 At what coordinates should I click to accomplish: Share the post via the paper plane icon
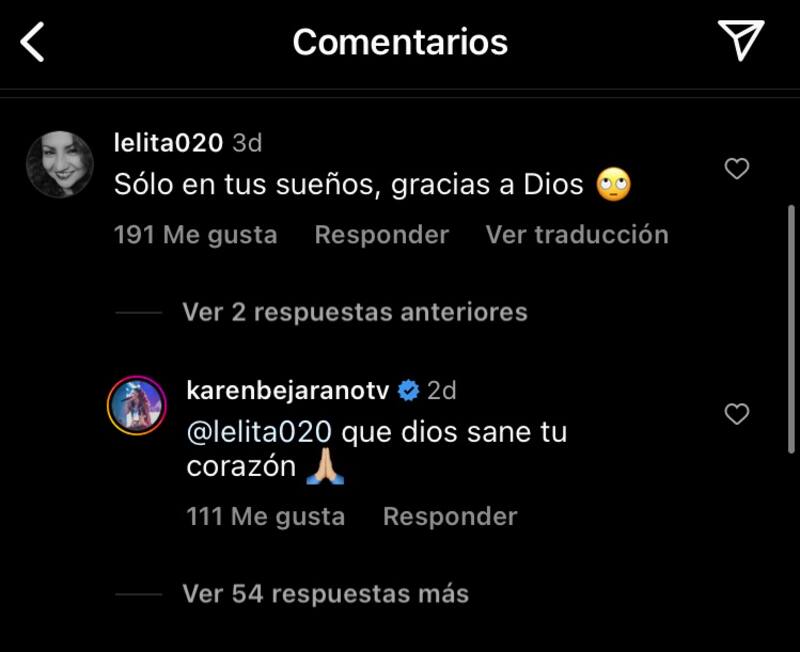point(740,41)
